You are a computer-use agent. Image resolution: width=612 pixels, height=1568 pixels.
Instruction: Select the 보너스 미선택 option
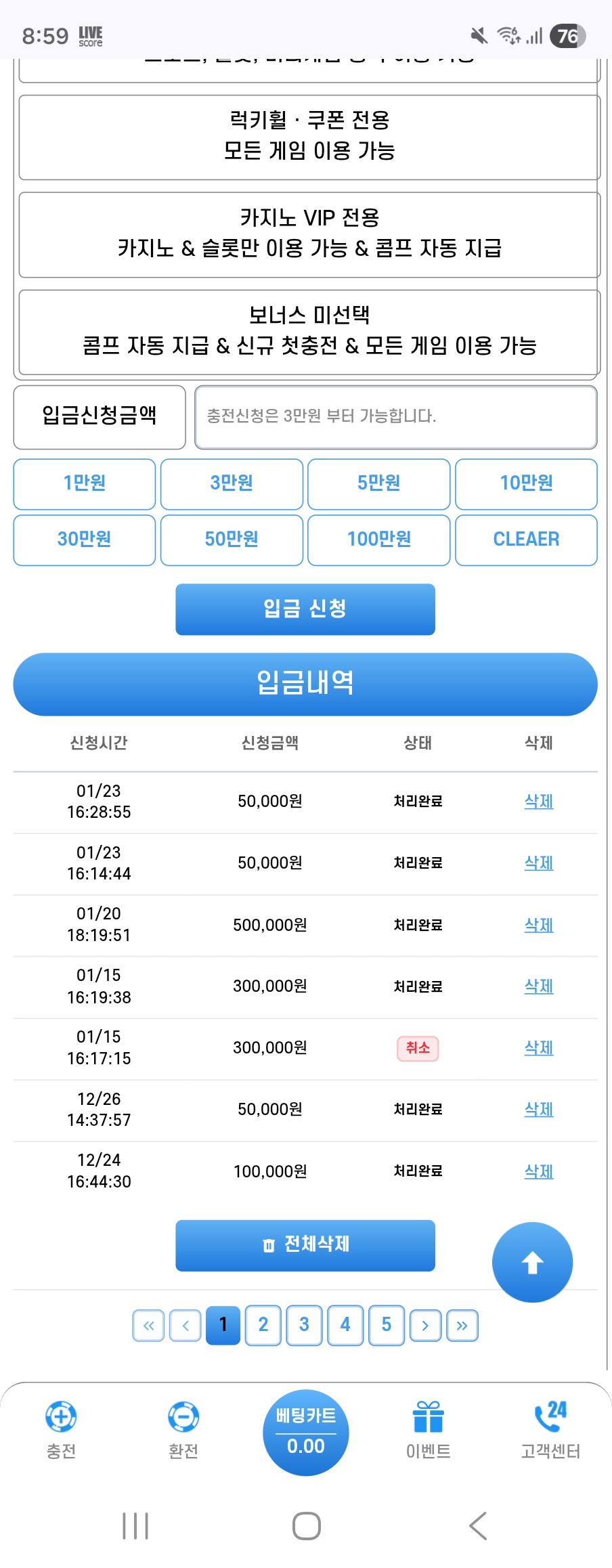point(306,332)
